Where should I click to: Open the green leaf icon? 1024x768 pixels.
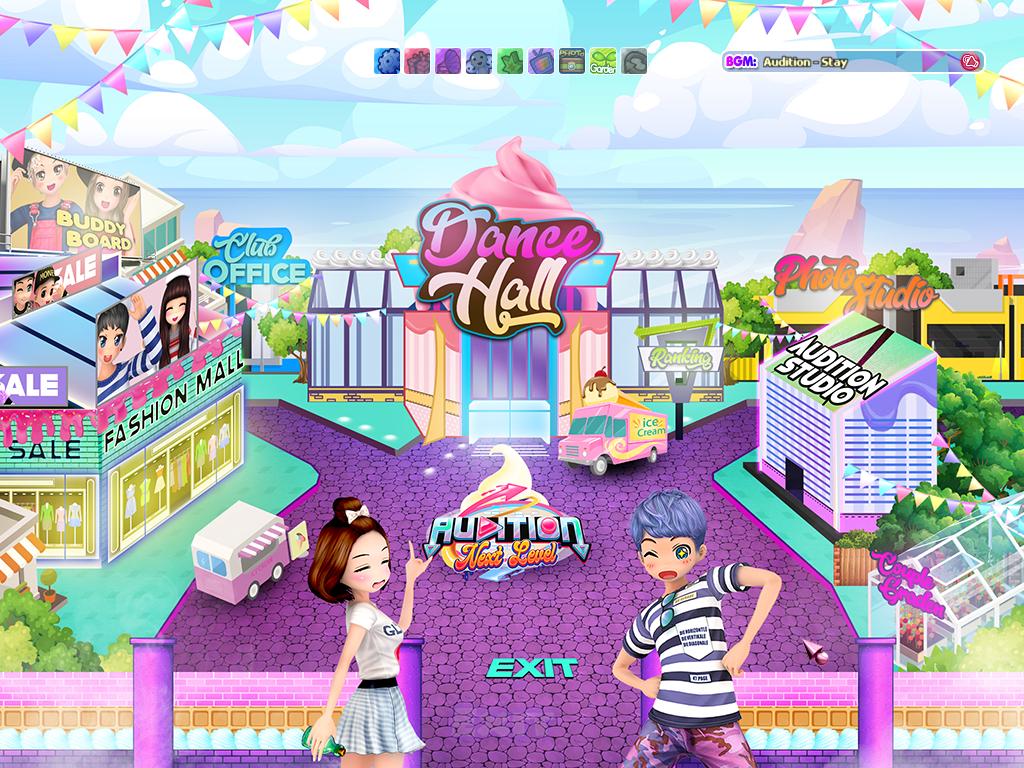510,61
